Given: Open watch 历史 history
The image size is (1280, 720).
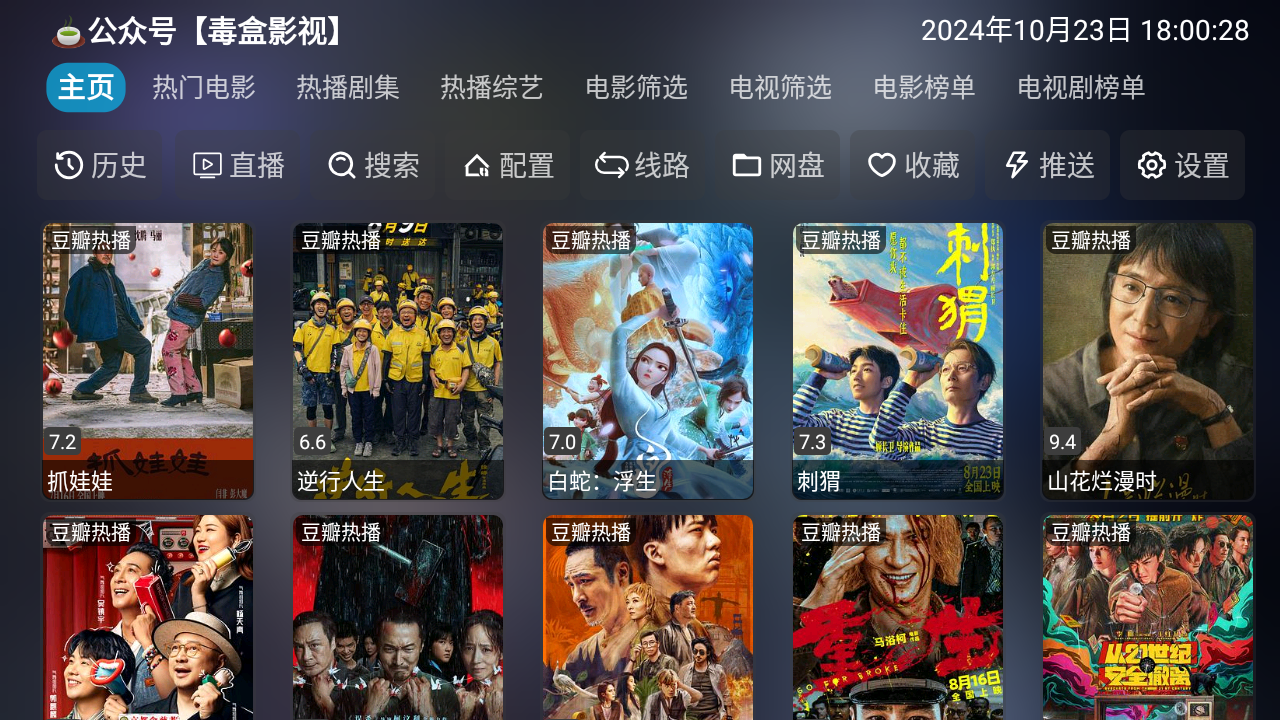Looking at the screenshot, I should (x=100, y=165).
